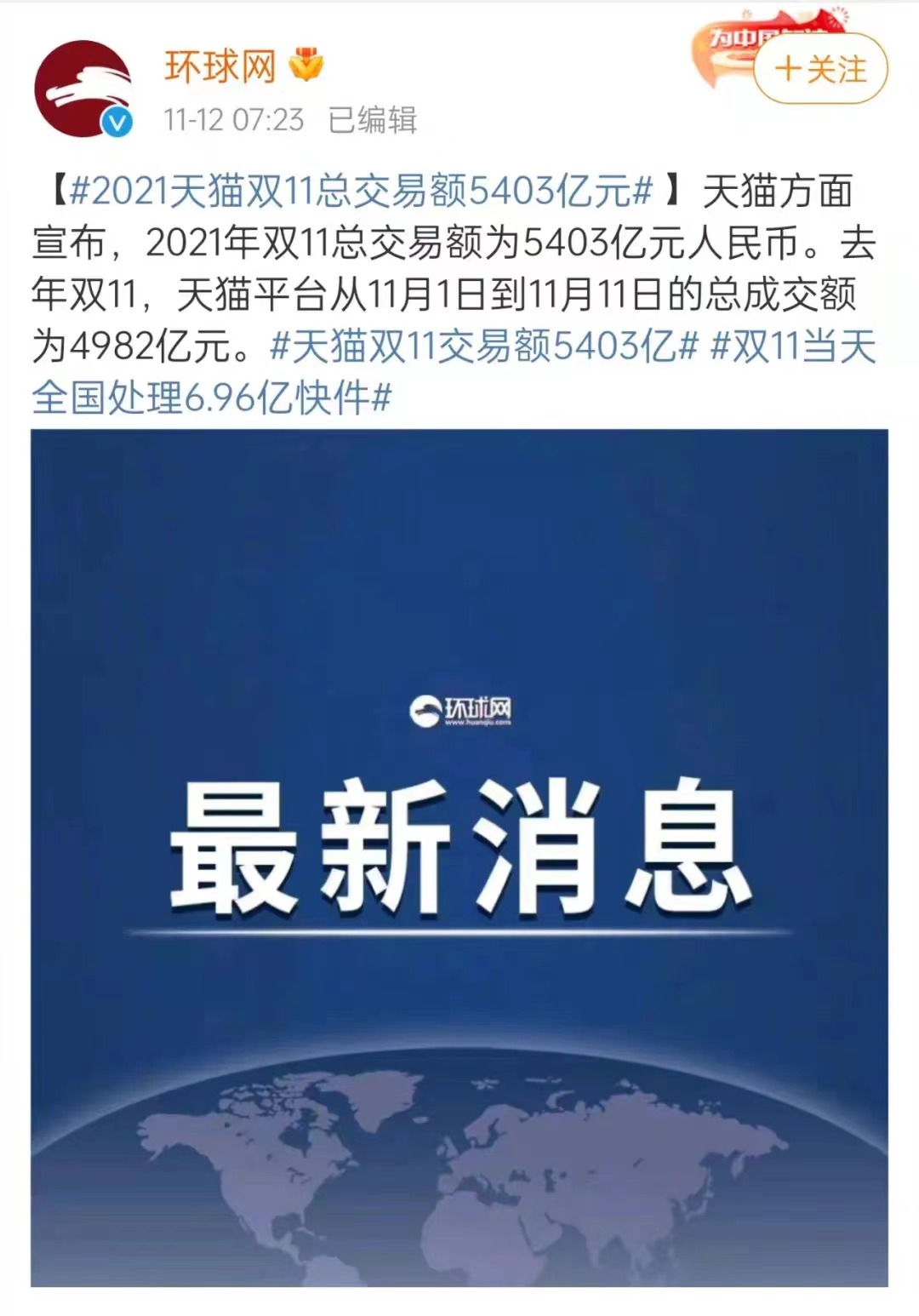Open the 环球网 account name
Image resolution: width=919 pixels, height=1316 pixels.
[x=220, y=66]
